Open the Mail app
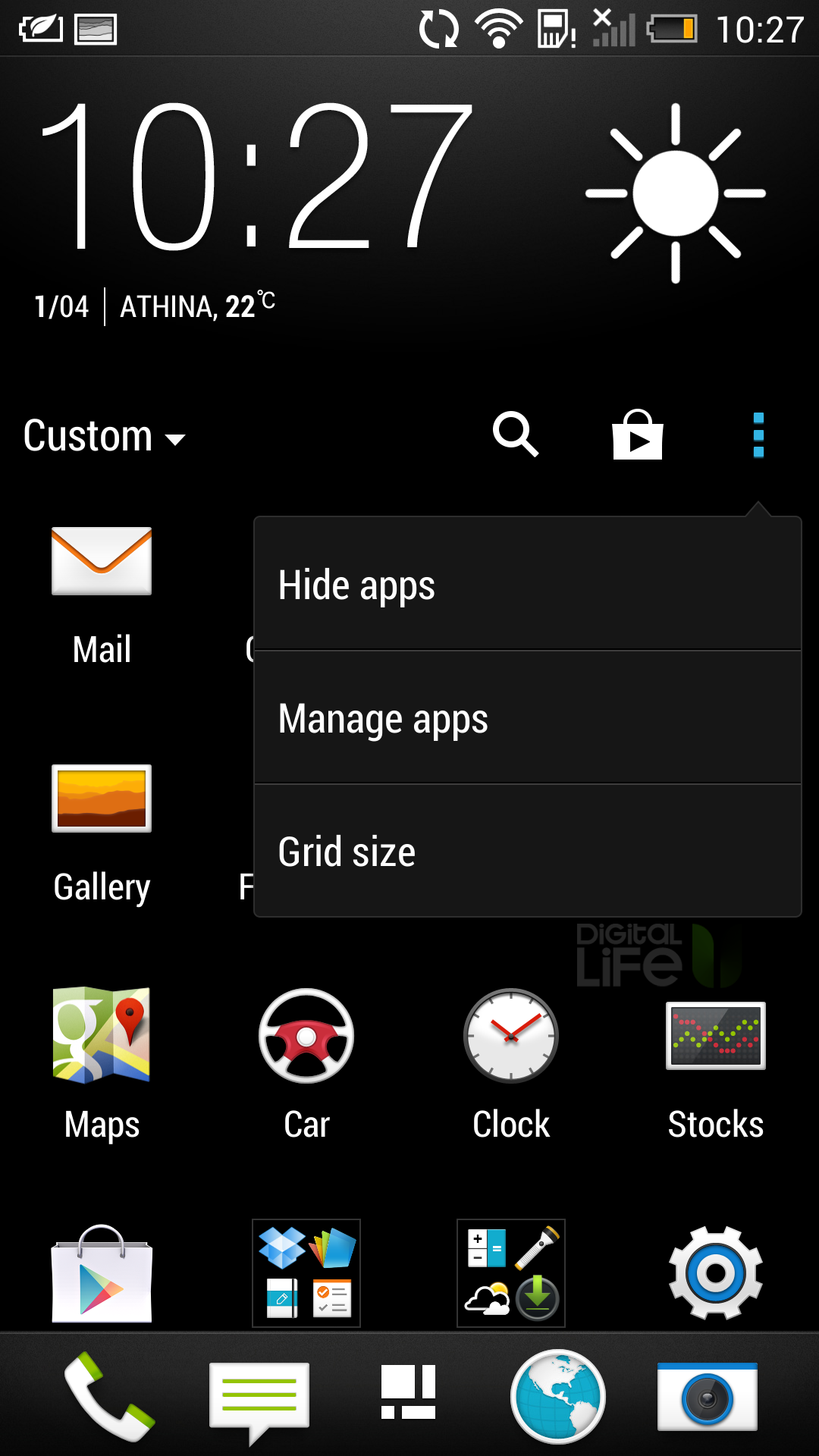819x1456 pixels. point(102,597)
